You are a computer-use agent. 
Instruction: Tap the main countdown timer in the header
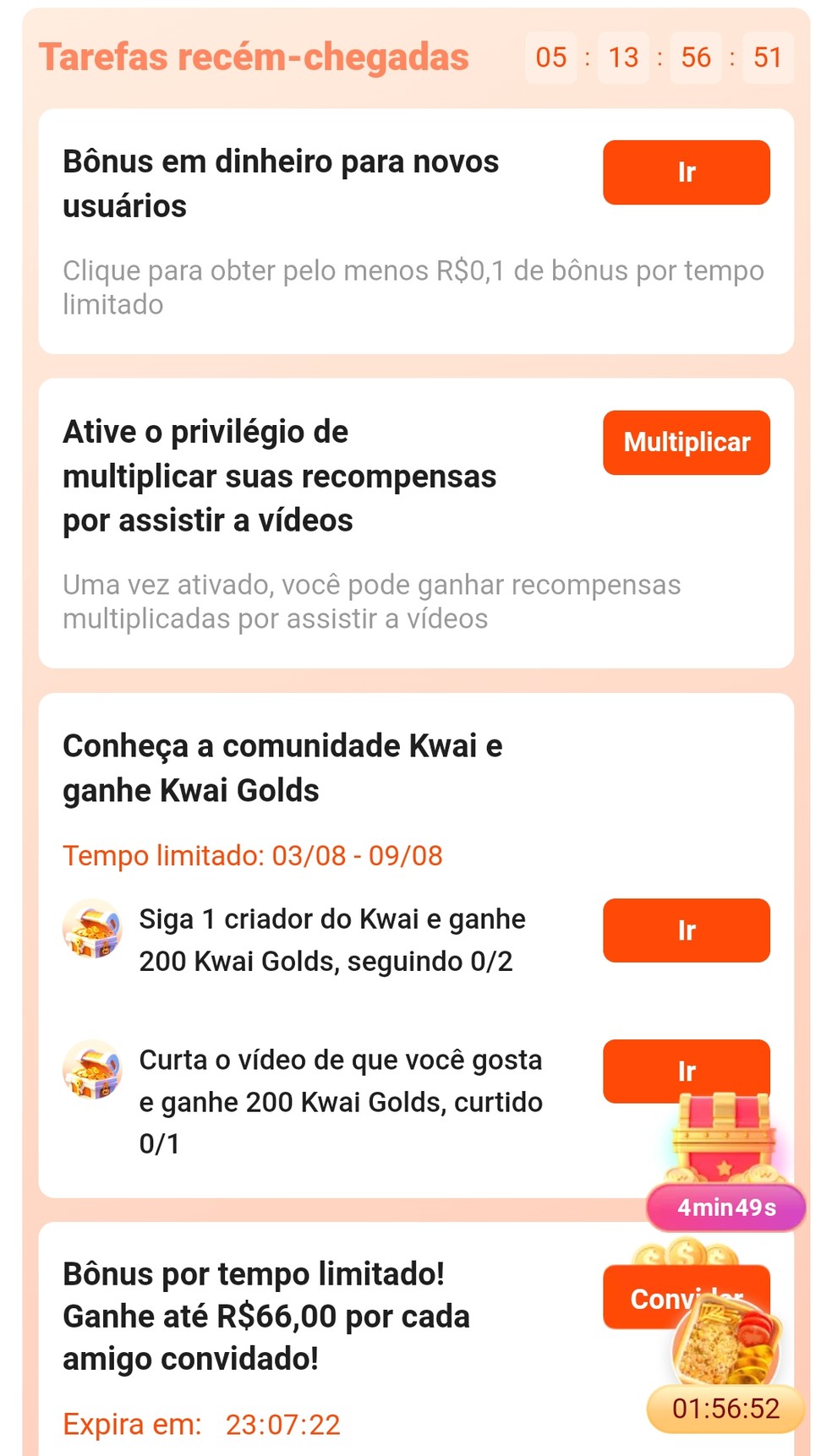click(x=660, y=57)
